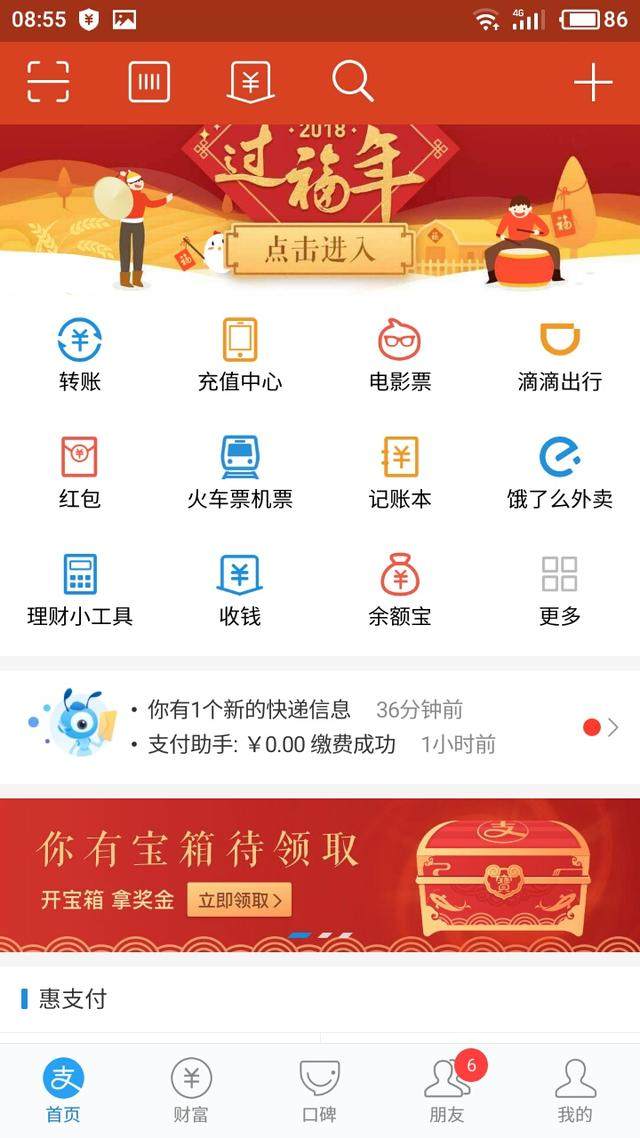Switch to the 财富 tab
This screenshot has height=1138, width=640.
pos(191,1092)
